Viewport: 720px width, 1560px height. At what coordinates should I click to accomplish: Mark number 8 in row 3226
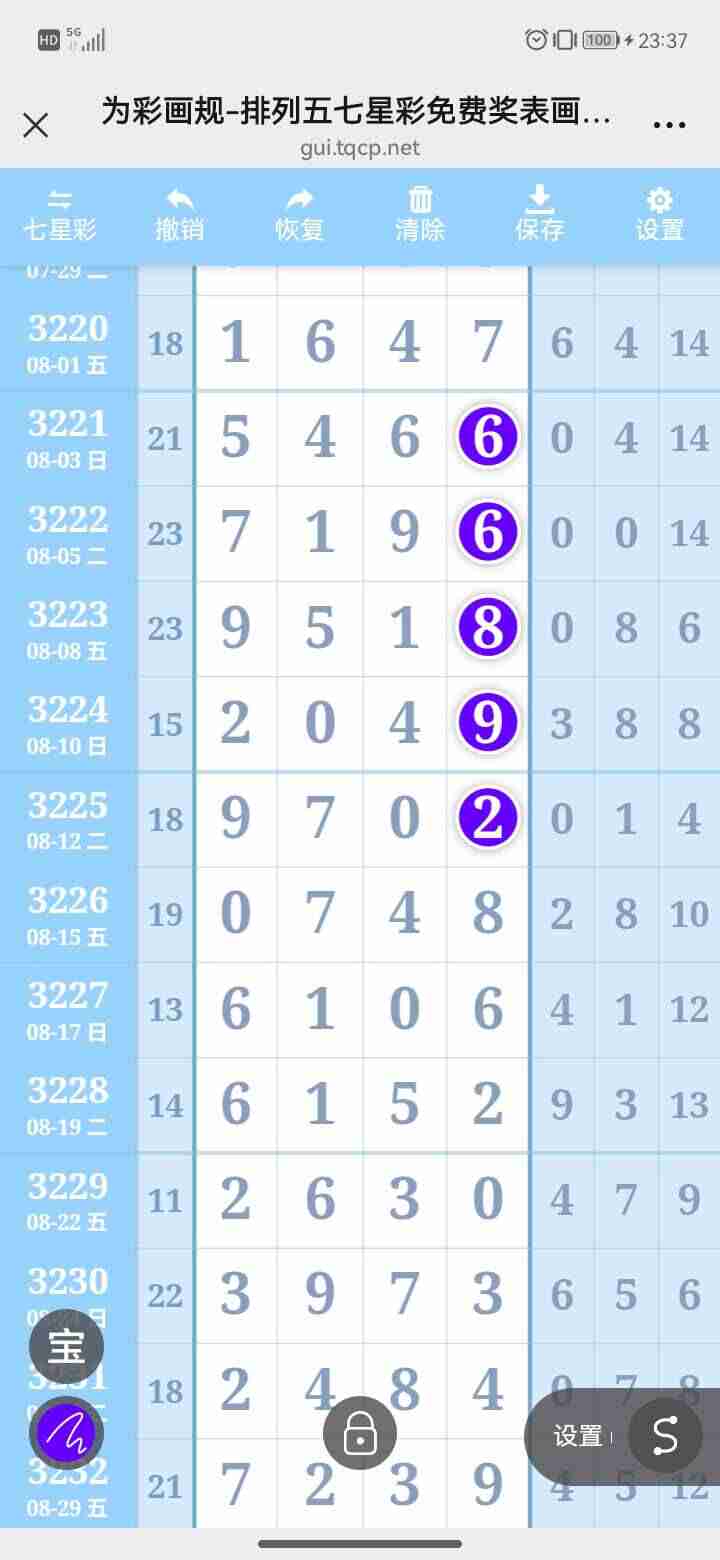click(487, 914)
